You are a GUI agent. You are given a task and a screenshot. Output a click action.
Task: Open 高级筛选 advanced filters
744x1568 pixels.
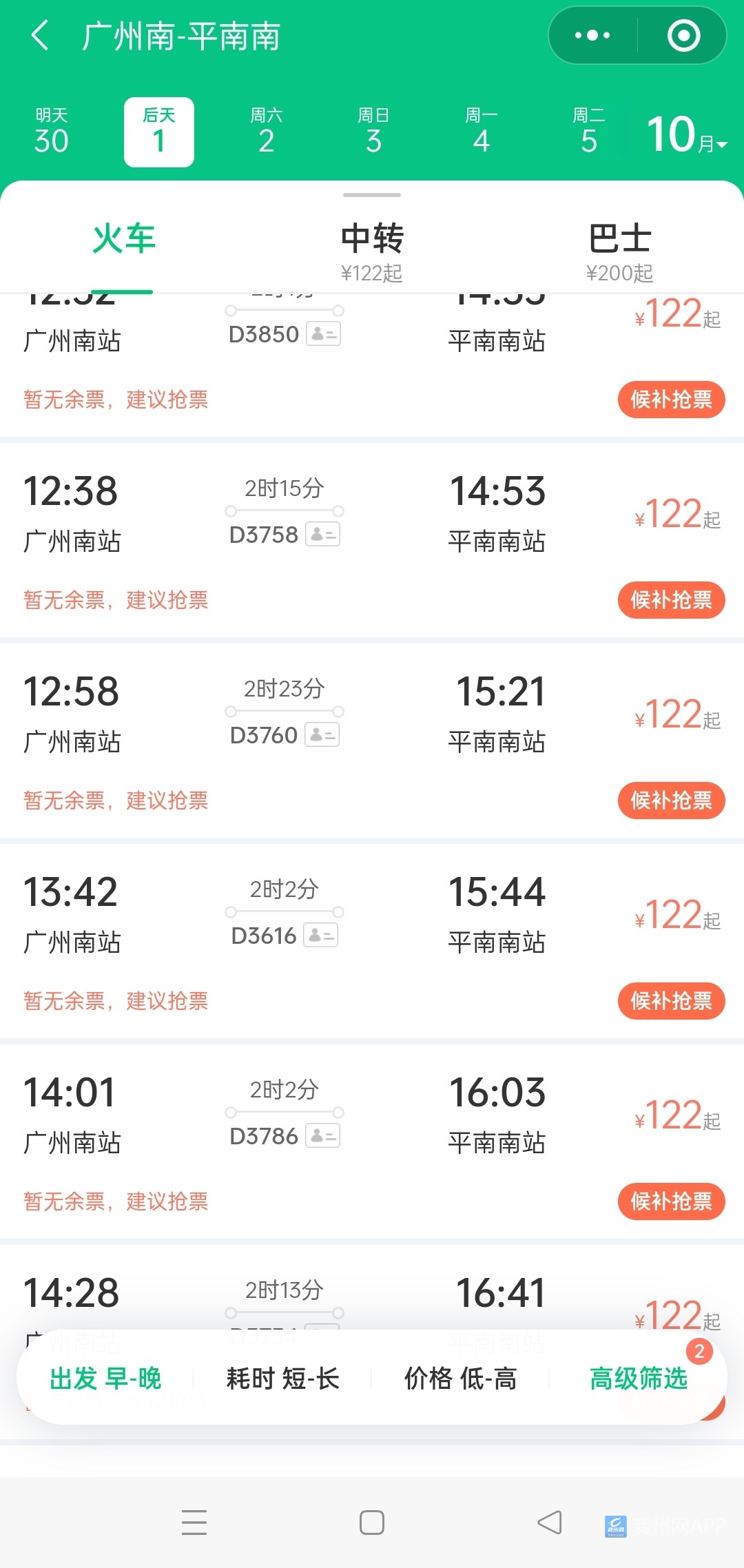pyautogui.click(x=639, y=1379)
